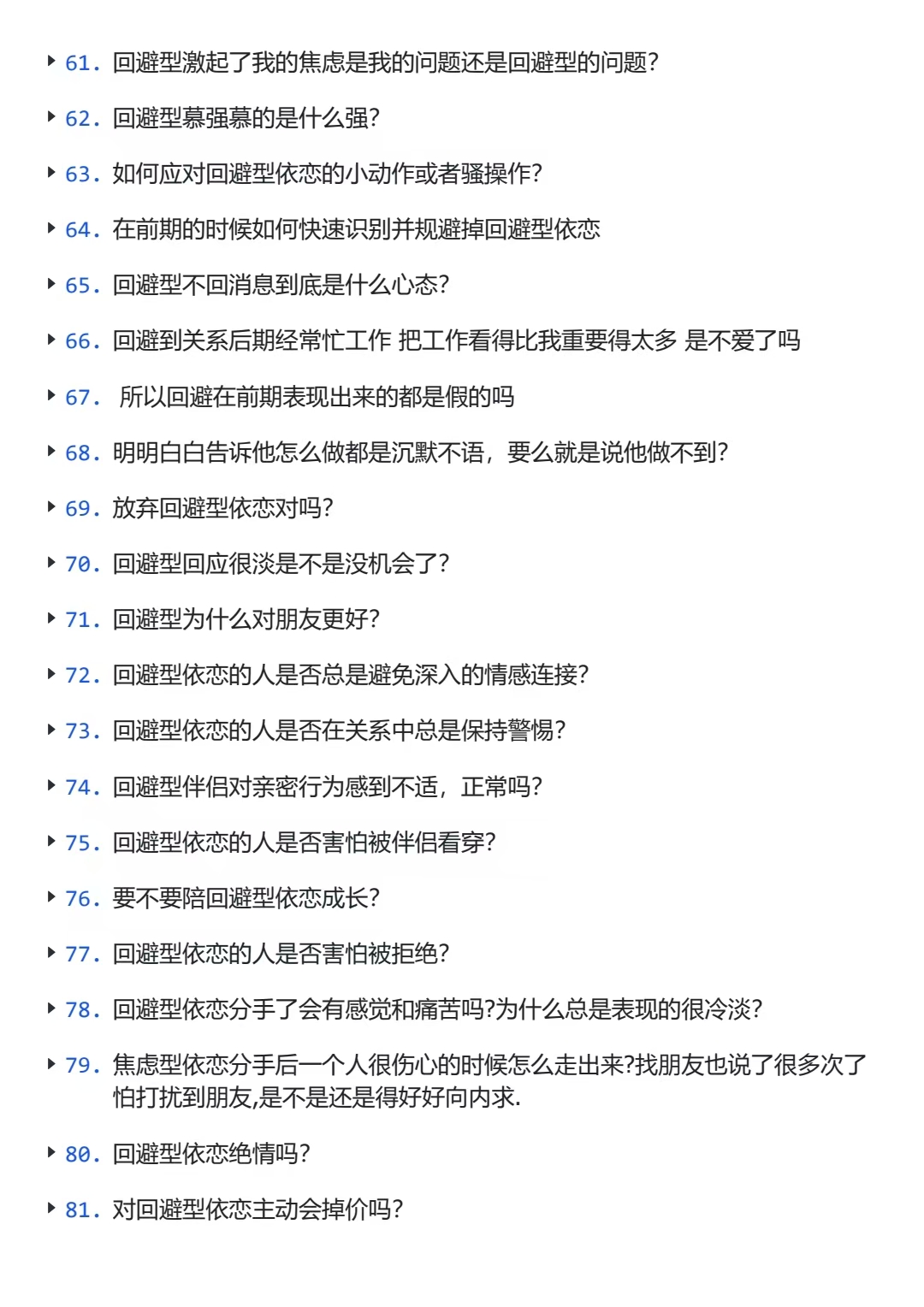The image size is (924, 1307).
Task: Expand item 76 要不要陪回避型依恋成长
Action: pyautogui.click(x=51, y=897)
